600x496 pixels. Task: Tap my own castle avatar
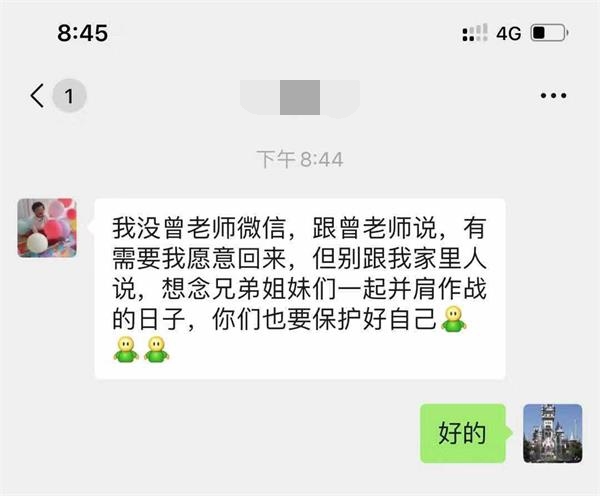point(553,433)
